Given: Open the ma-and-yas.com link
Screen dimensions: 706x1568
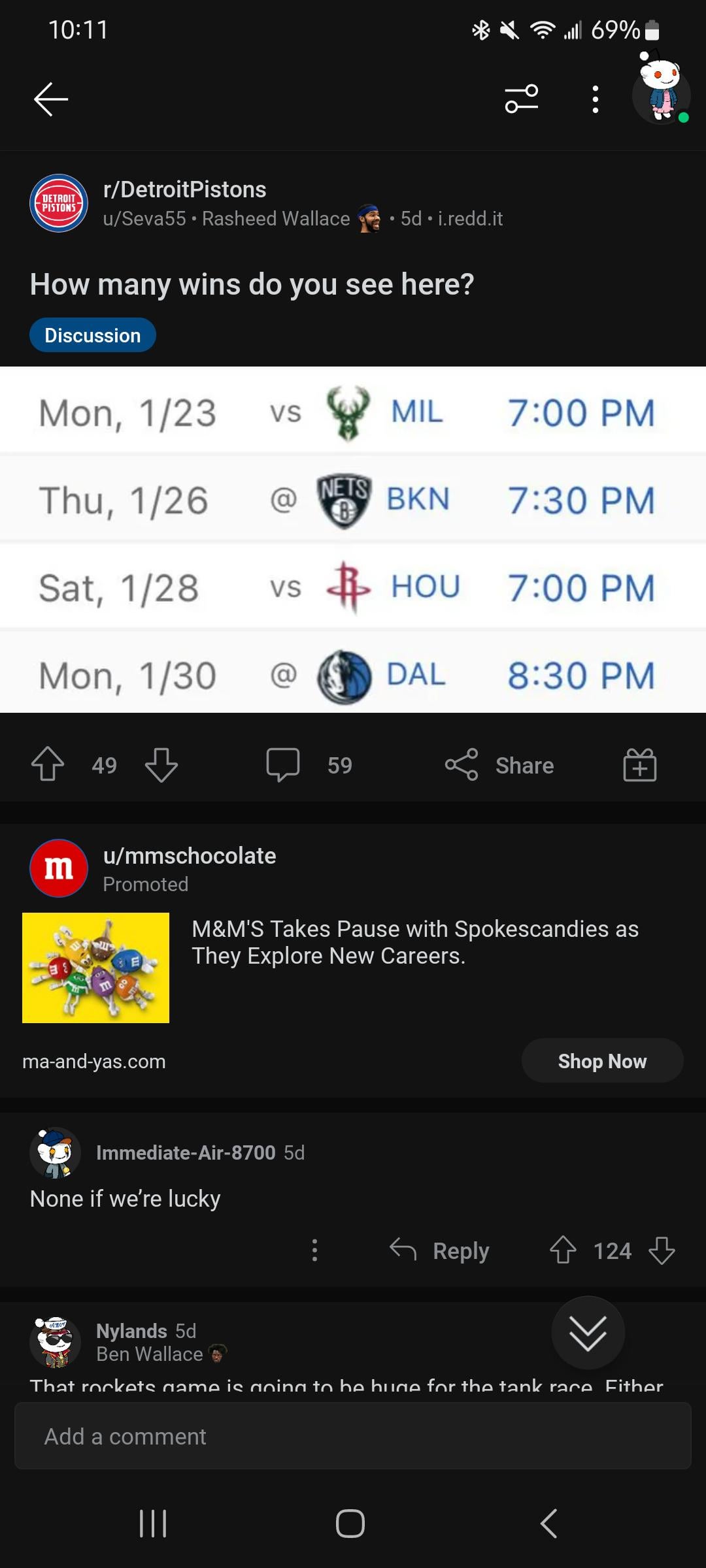Looking at the screenshot, I should tap(94, 1062).
